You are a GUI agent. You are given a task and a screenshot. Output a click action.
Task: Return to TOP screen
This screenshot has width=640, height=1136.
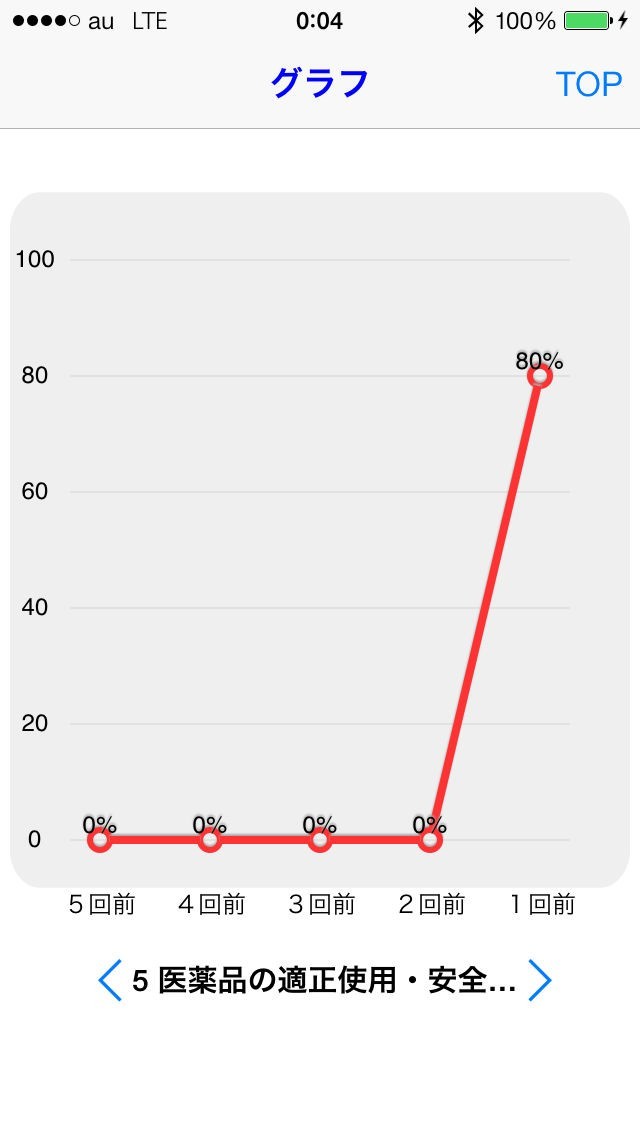tap(588, 84)
